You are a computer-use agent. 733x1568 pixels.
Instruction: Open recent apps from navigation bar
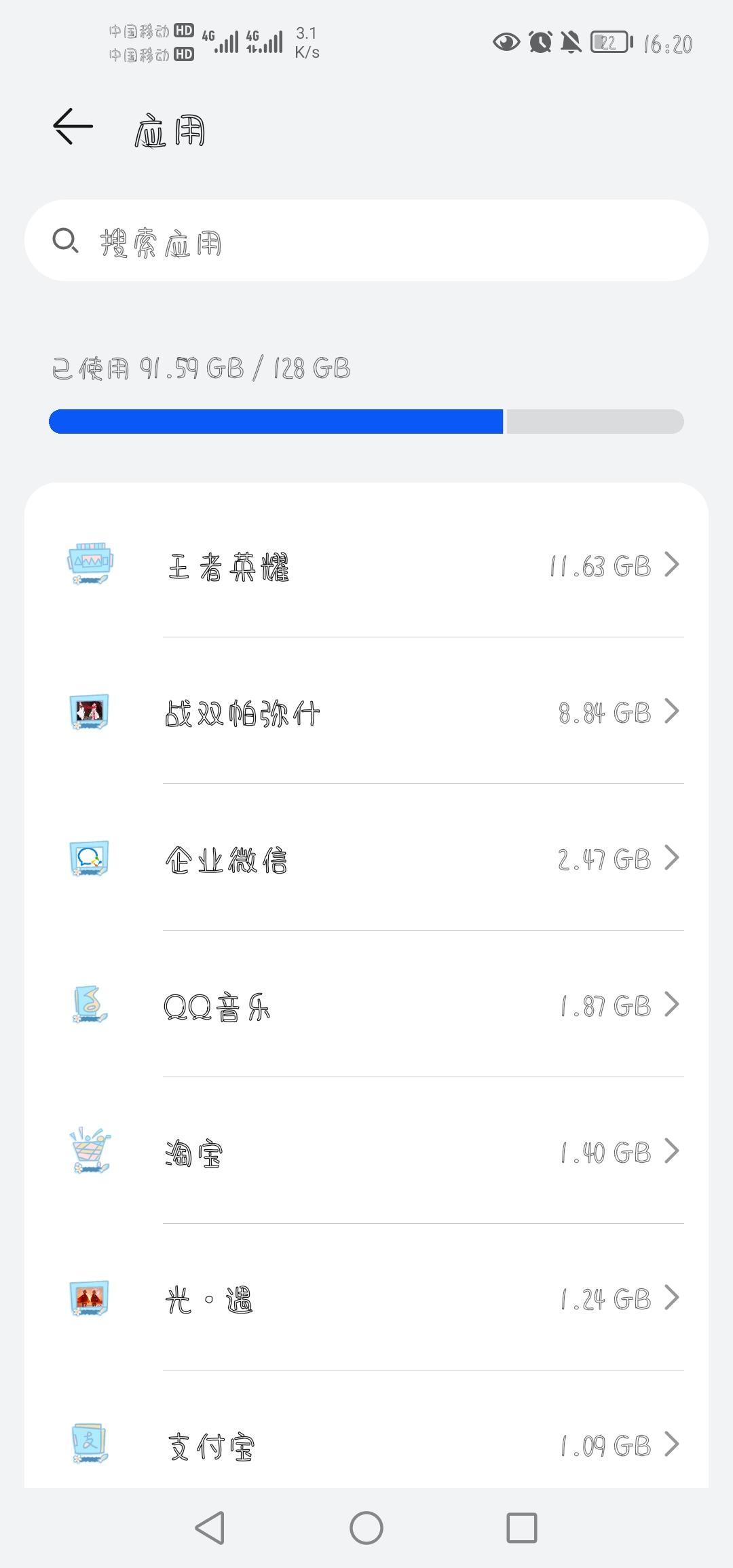[522, 1528]
